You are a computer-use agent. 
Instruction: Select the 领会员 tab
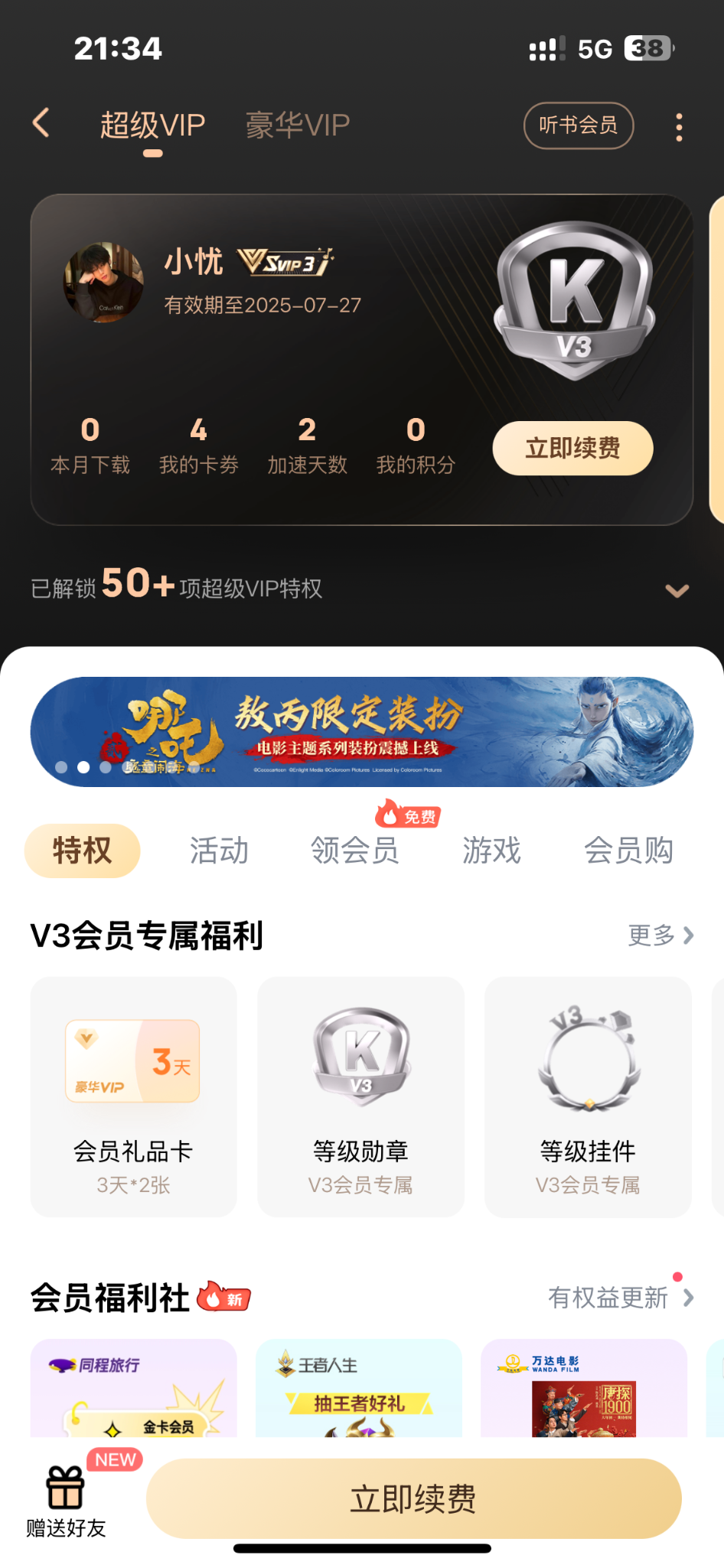354,851
